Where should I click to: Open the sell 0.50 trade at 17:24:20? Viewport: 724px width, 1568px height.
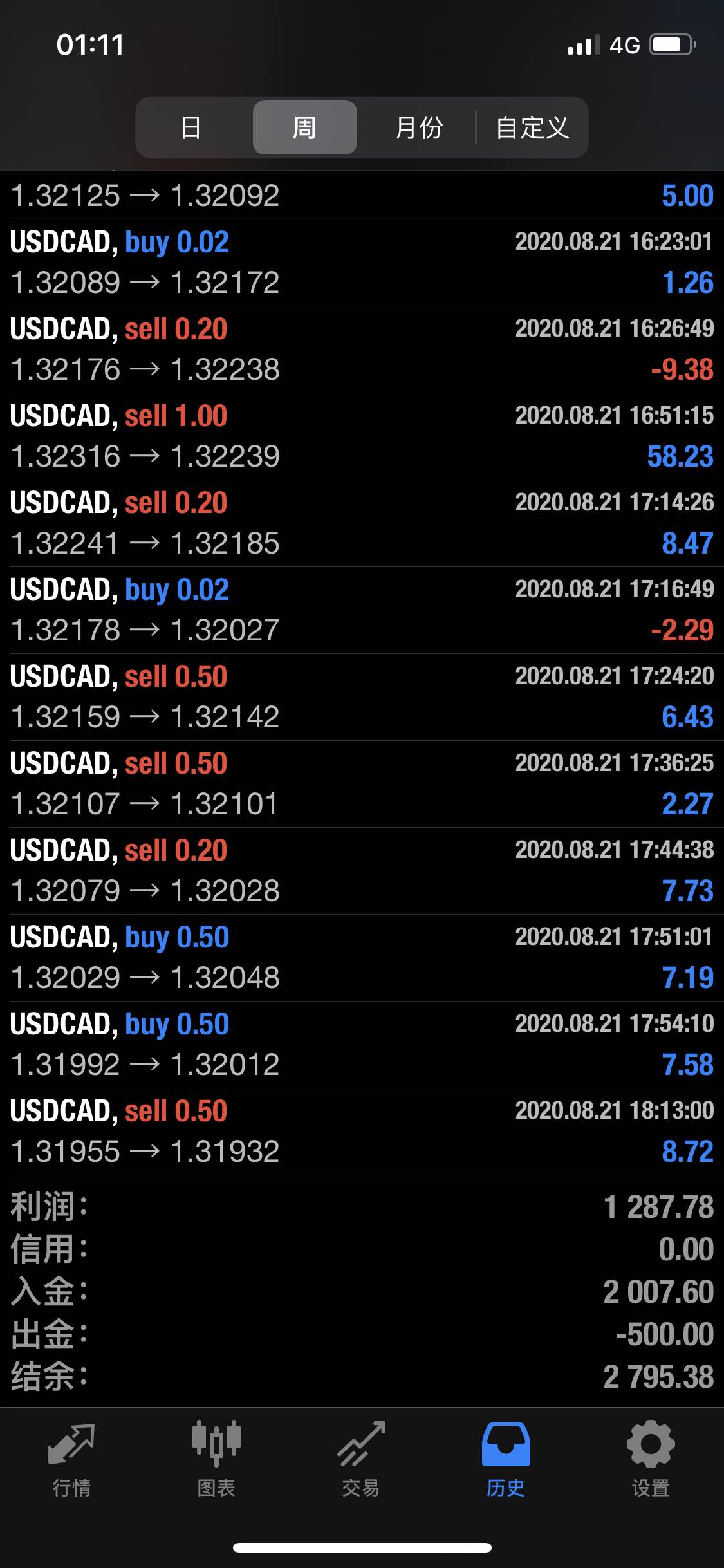coord(362,697)
